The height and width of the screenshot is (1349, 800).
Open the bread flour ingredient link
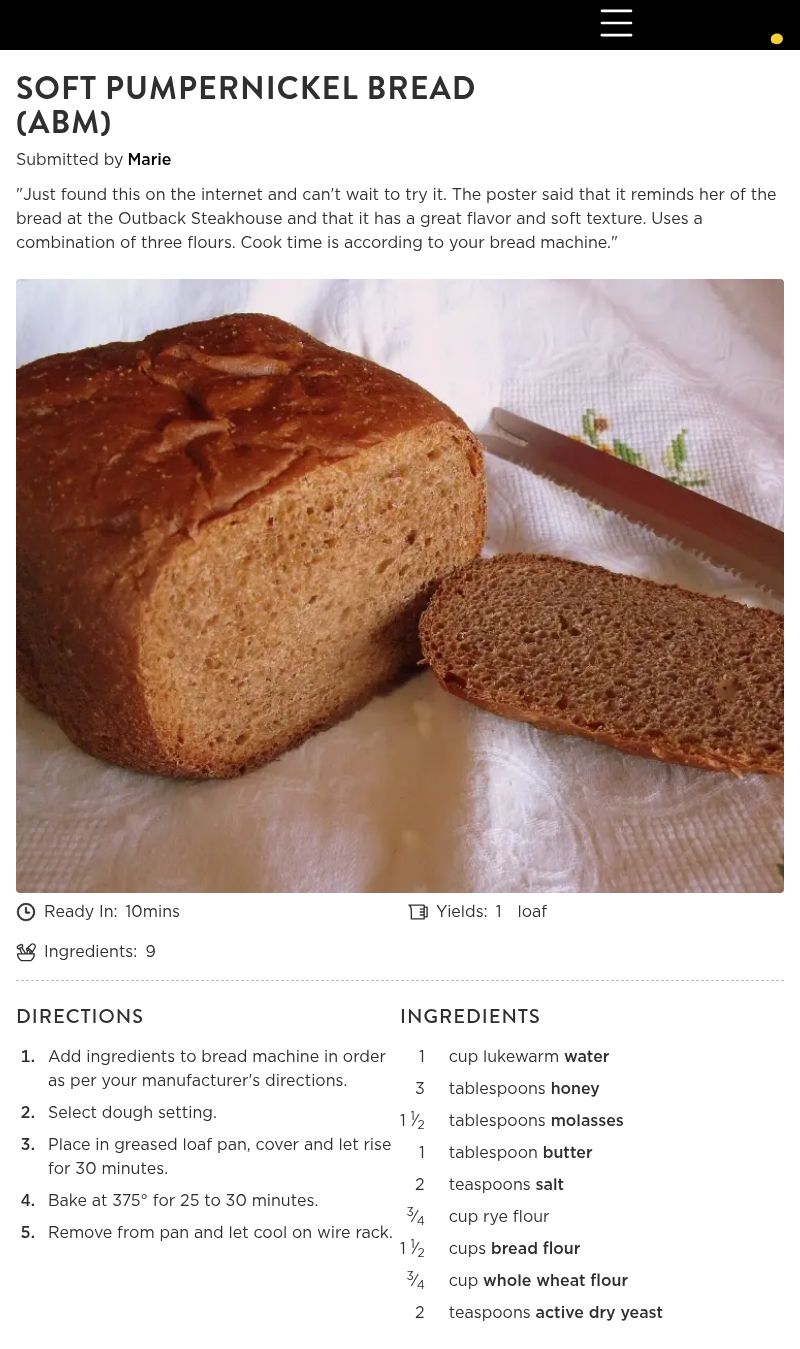[x=535, y=1249]
